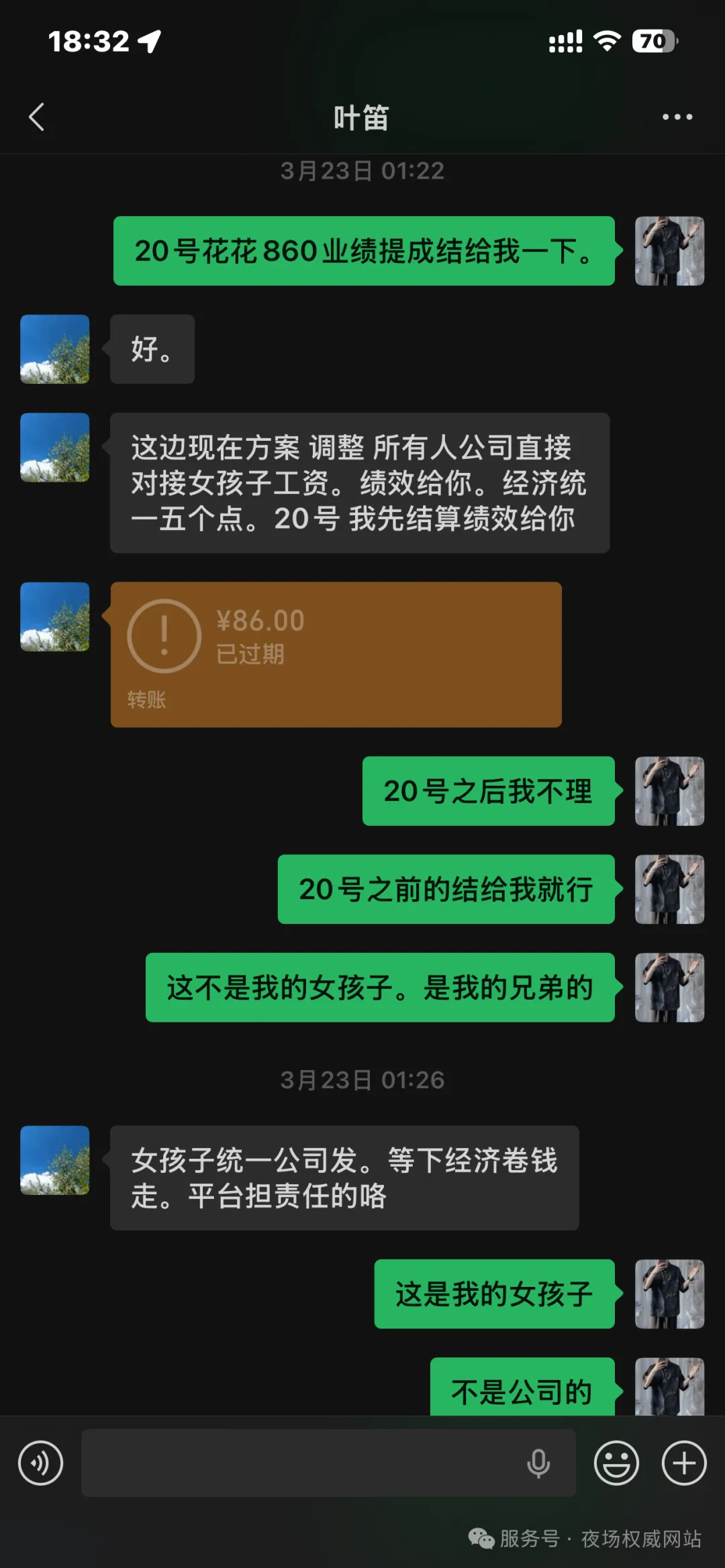The width and height of the screenshot is (725, 1568).
Task: Tap the microphone dictation icon in input box
Action: 538,1463
